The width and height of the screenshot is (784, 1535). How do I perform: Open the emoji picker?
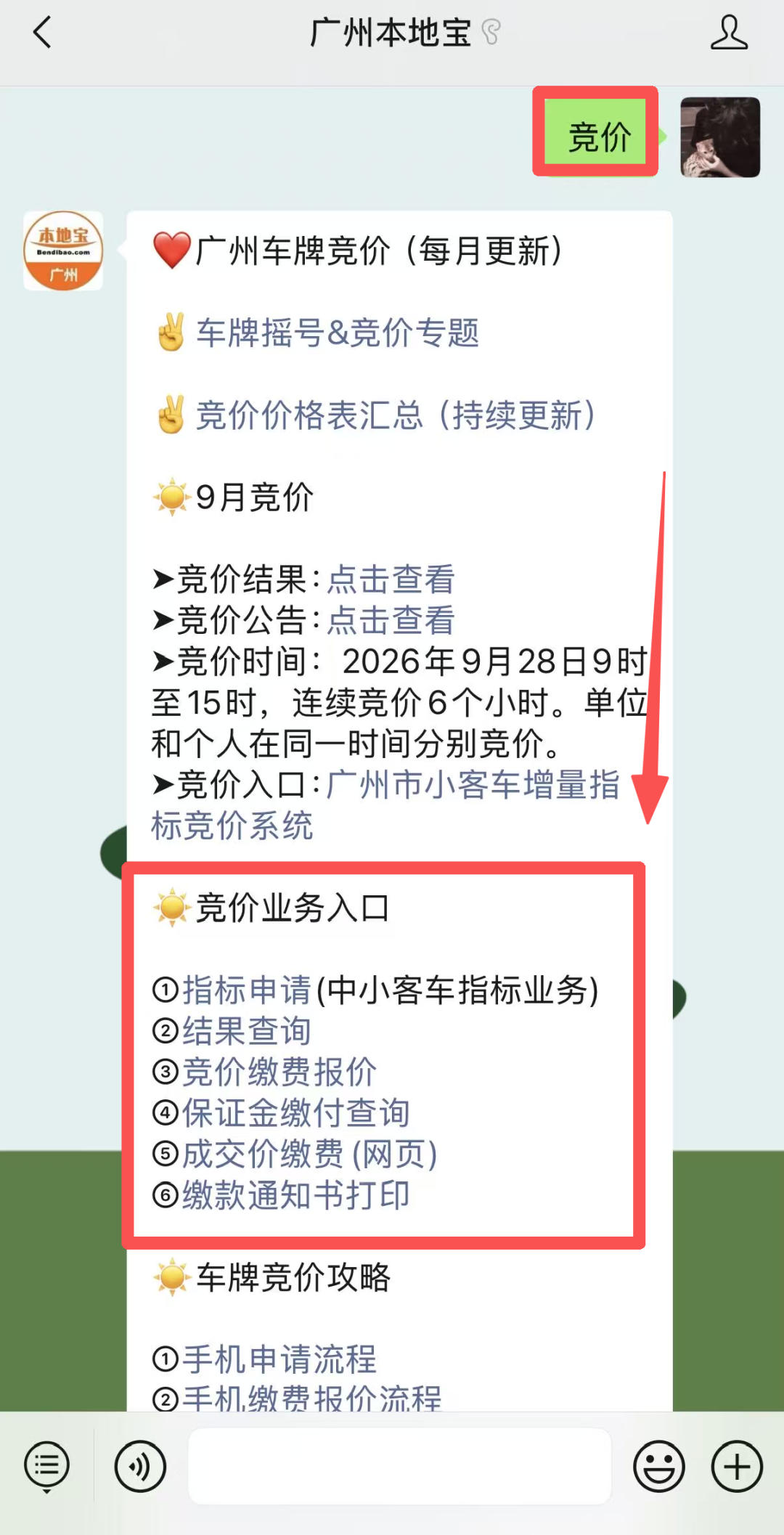(x=659, y=1467)
